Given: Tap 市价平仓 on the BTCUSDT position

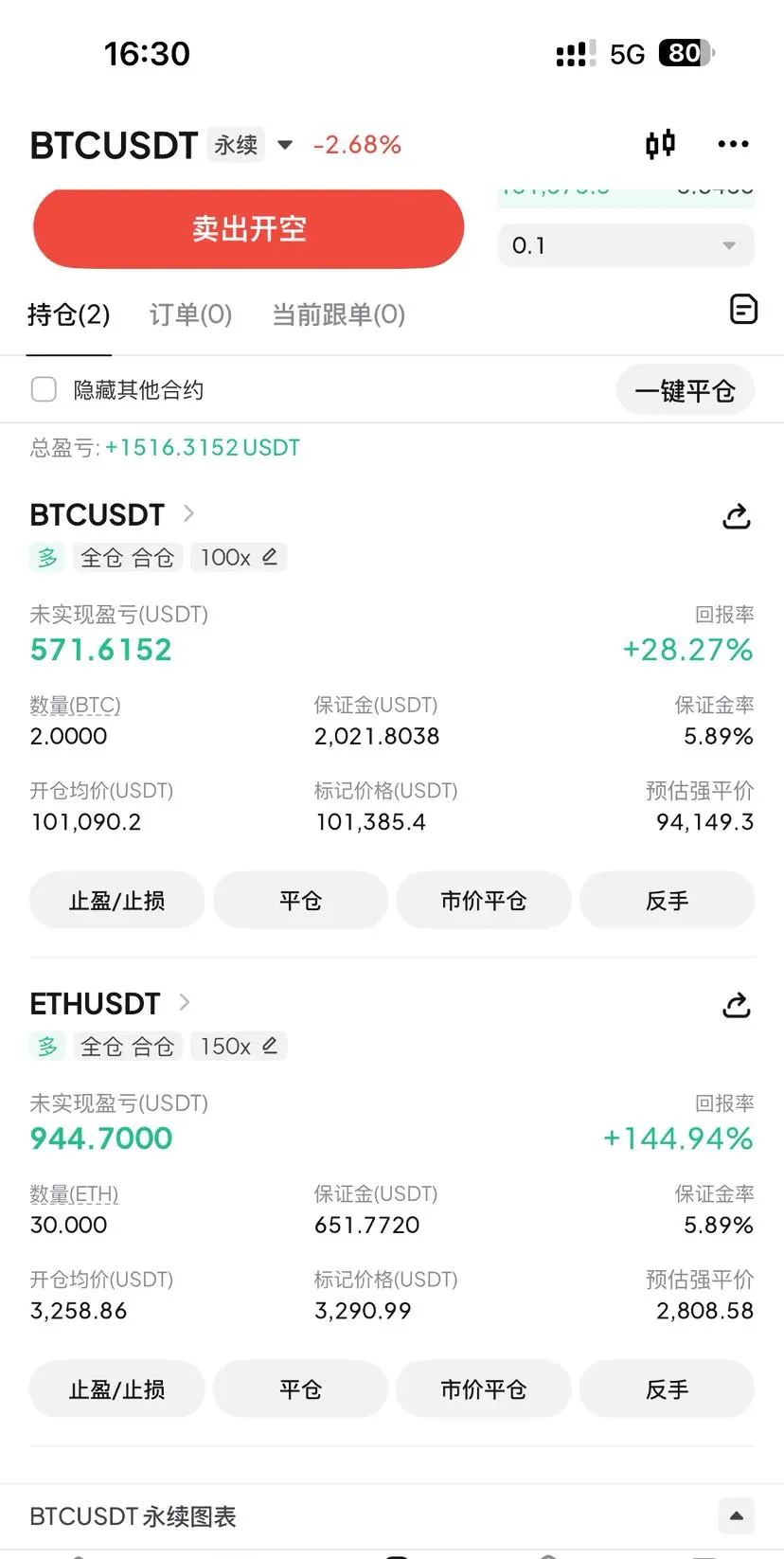Looking at the screenshot, I should click(x=483, y=900).
